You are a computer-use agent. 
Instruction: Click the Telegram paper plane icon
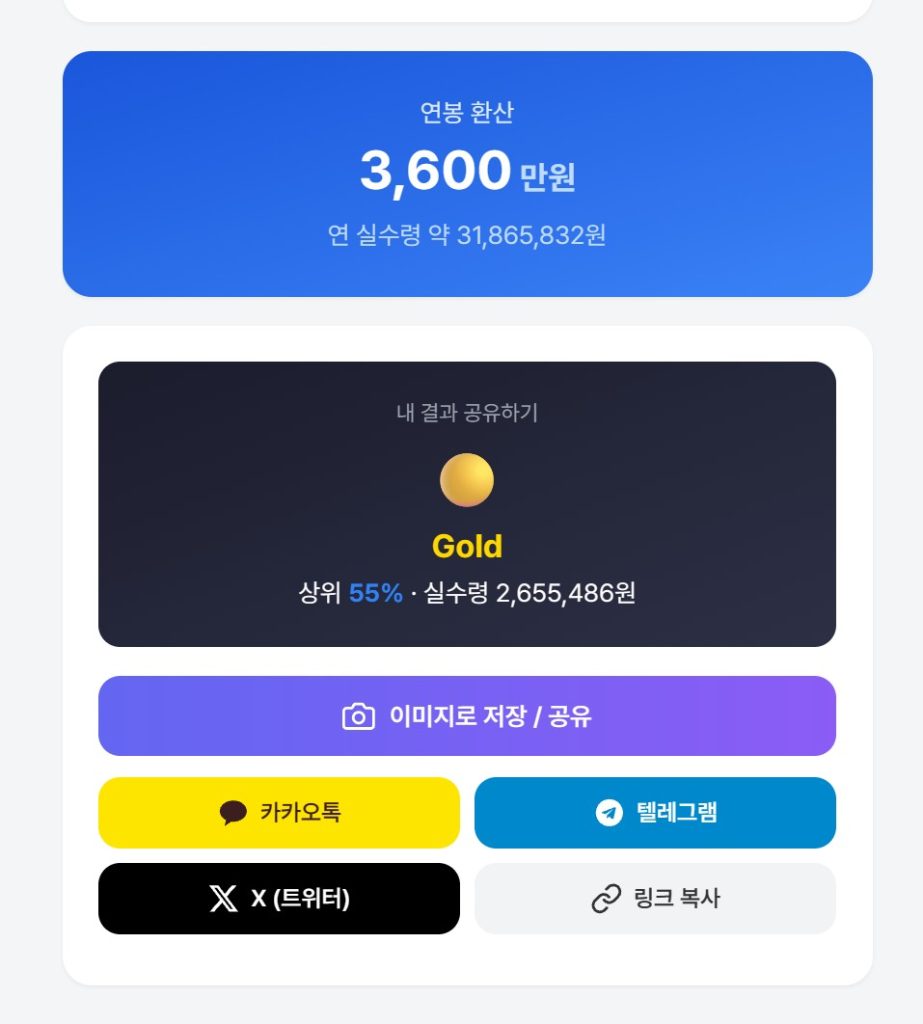pos(608,812)
